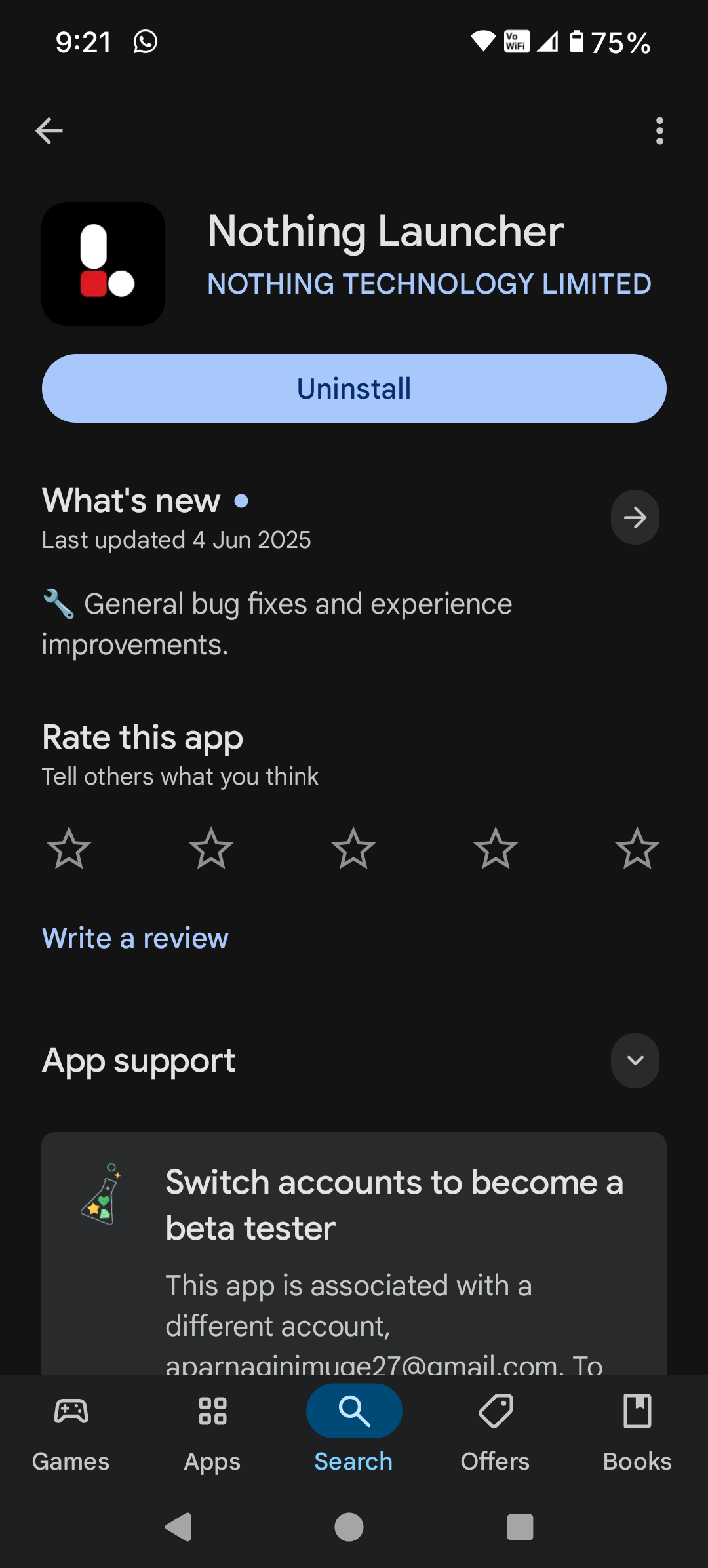Give the app three stars
708x1568 pixels.
353,848
